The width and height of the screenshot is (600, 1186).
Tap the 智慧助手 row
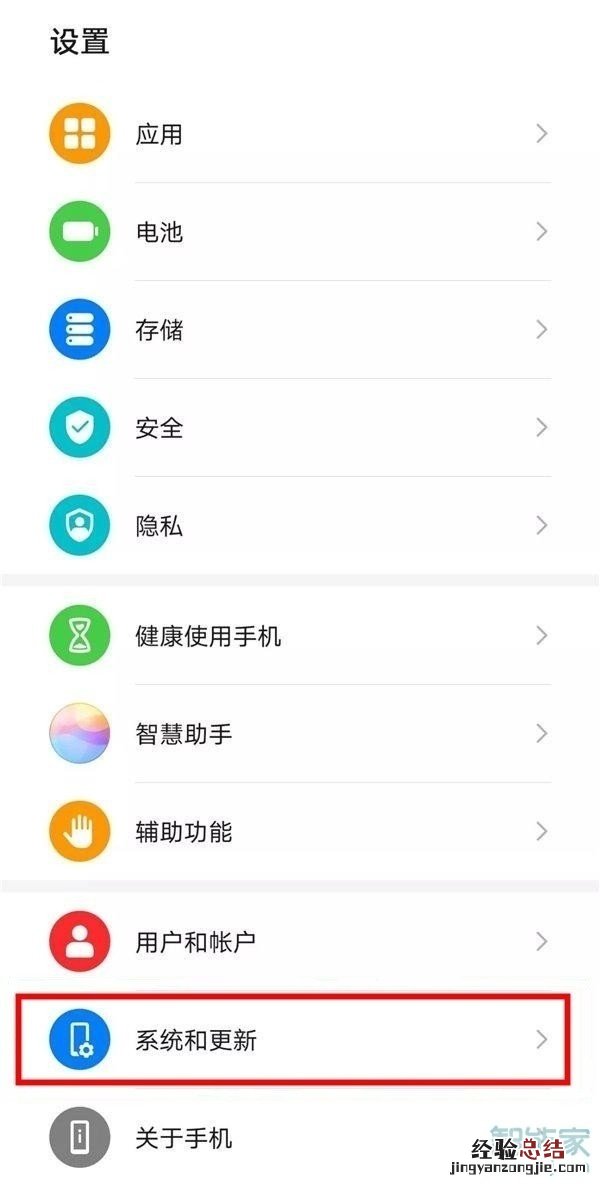tap(300, 734)
